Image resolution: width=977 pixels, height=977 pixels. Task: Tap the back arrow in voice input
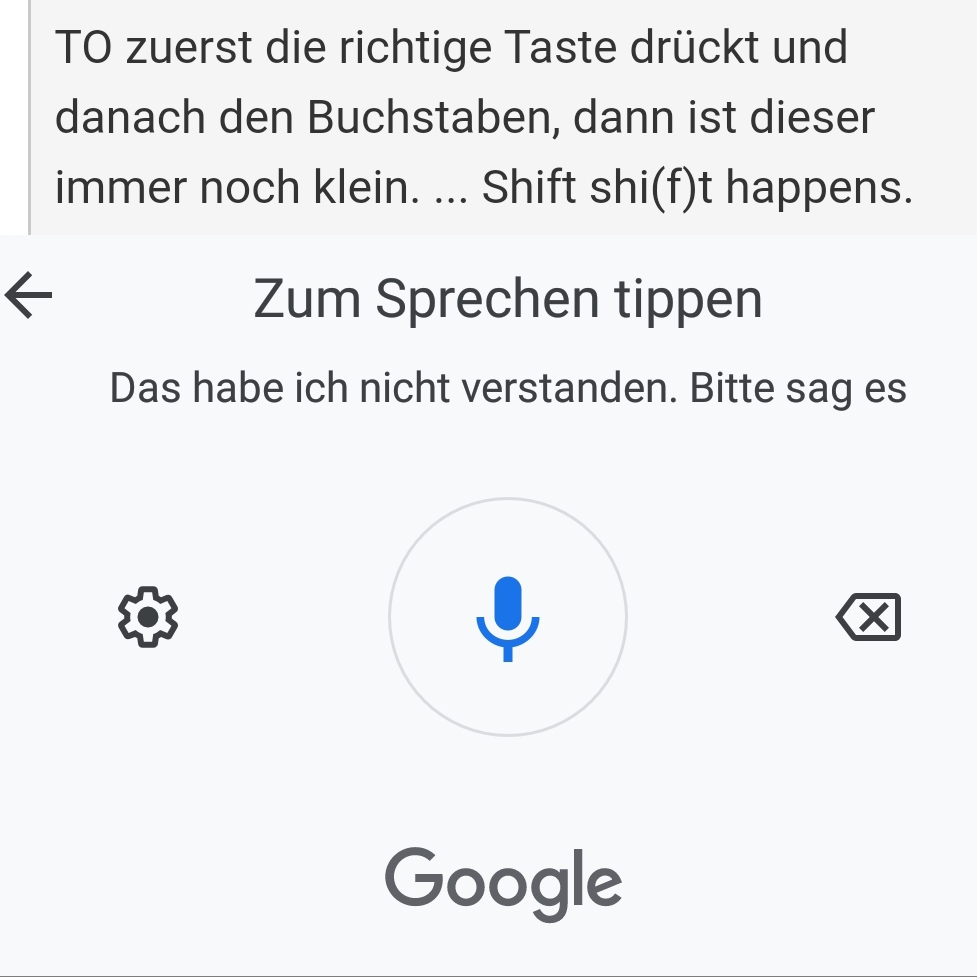click(28, 297)
